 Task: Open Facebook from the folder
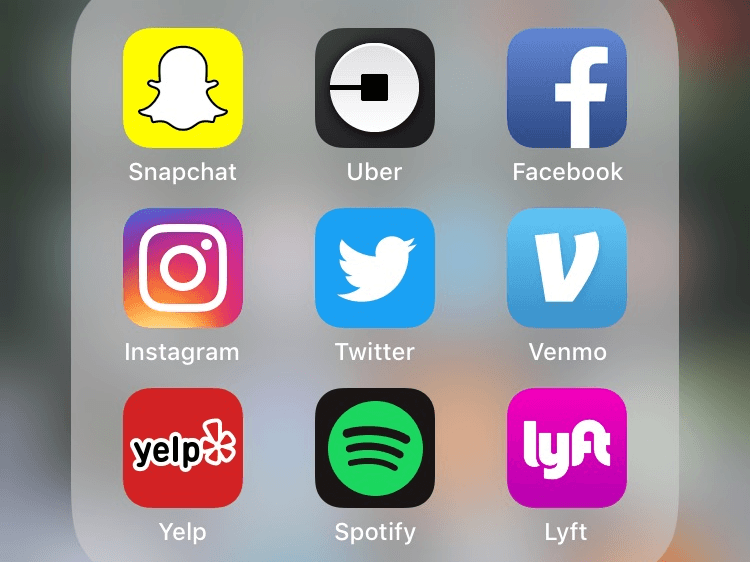pyautogui.click(x=567, y=88)
